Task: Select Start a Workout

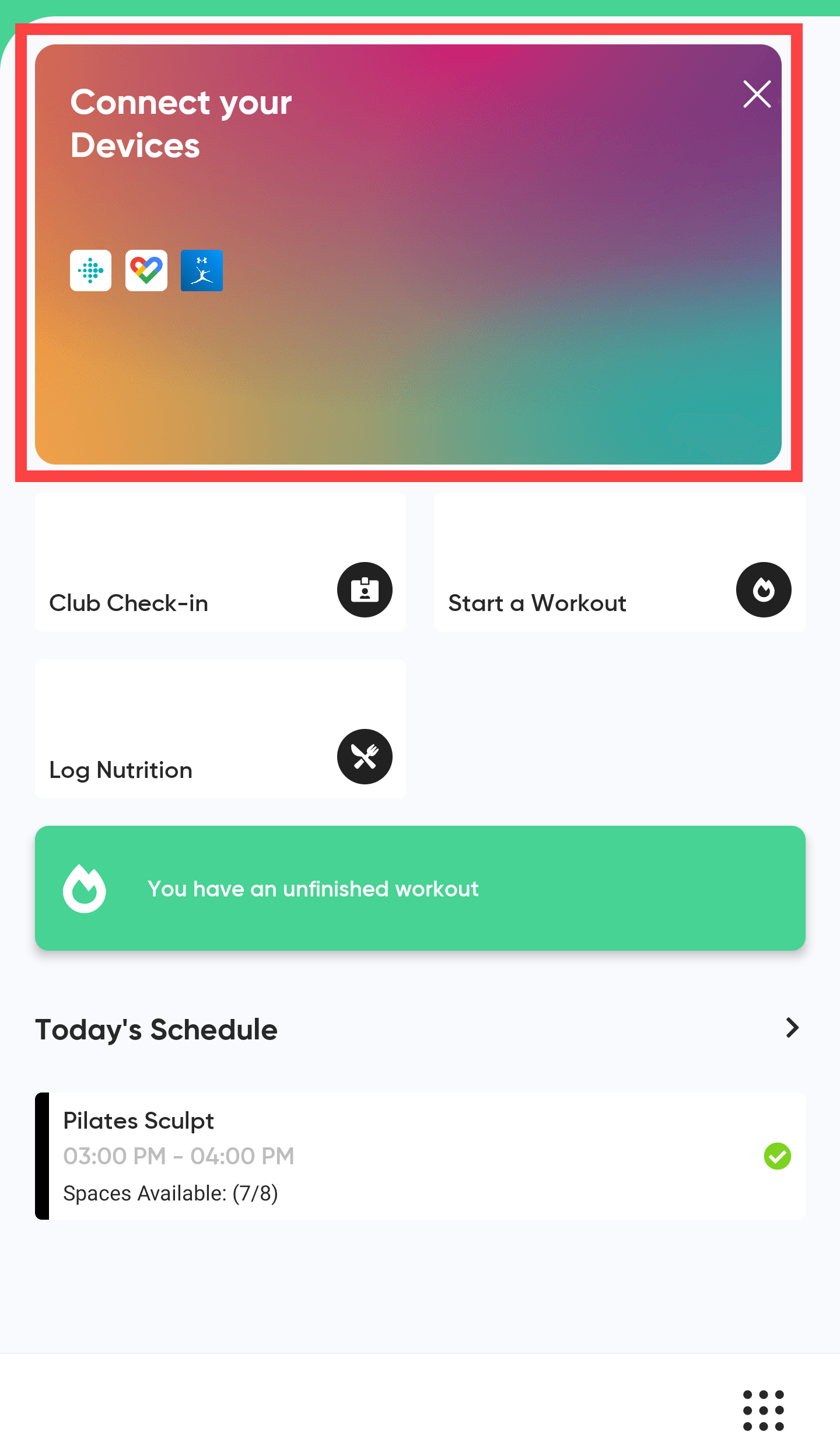Action: [x=619, y=562]
